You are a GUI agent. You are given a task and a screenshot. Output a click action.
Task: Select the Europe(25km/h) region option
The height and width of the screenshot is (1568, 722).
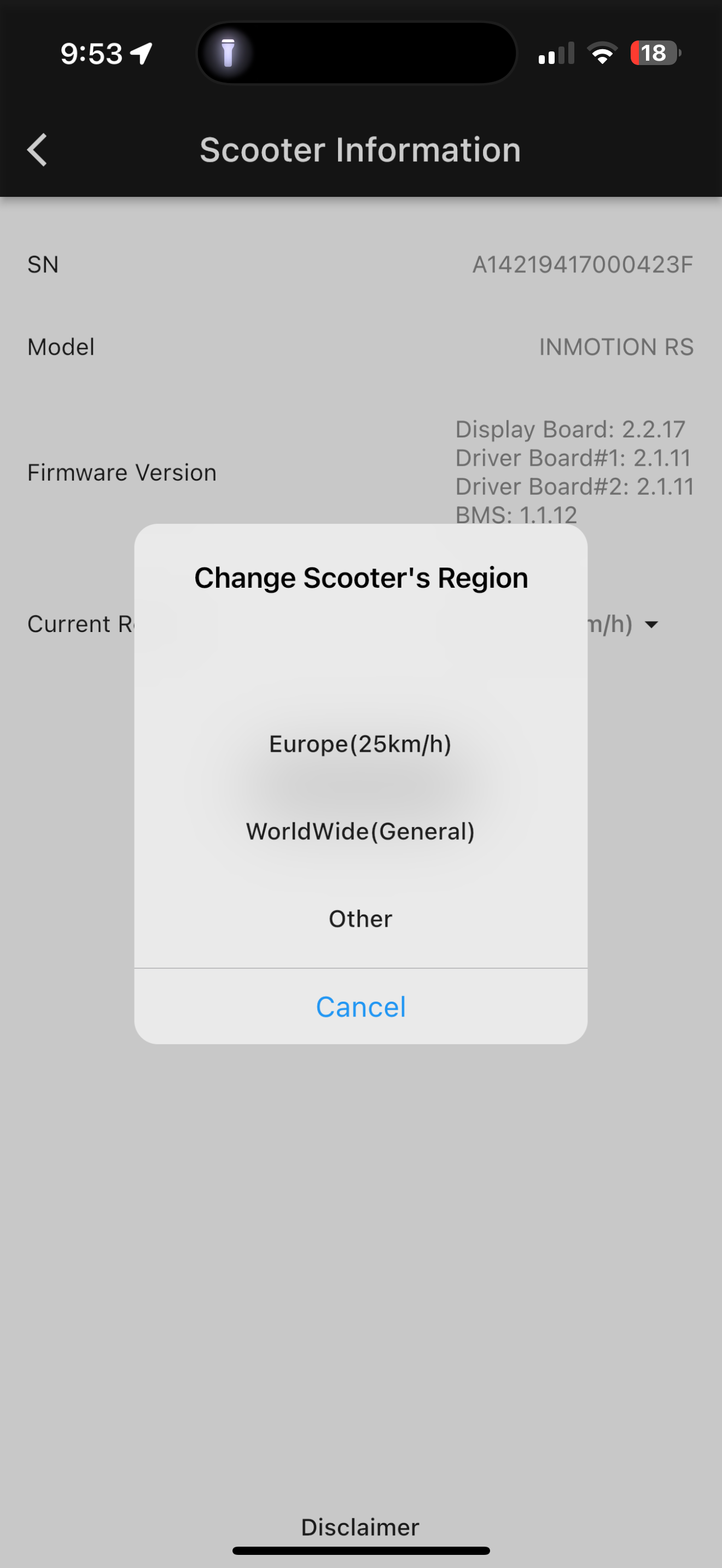(360, 744)
